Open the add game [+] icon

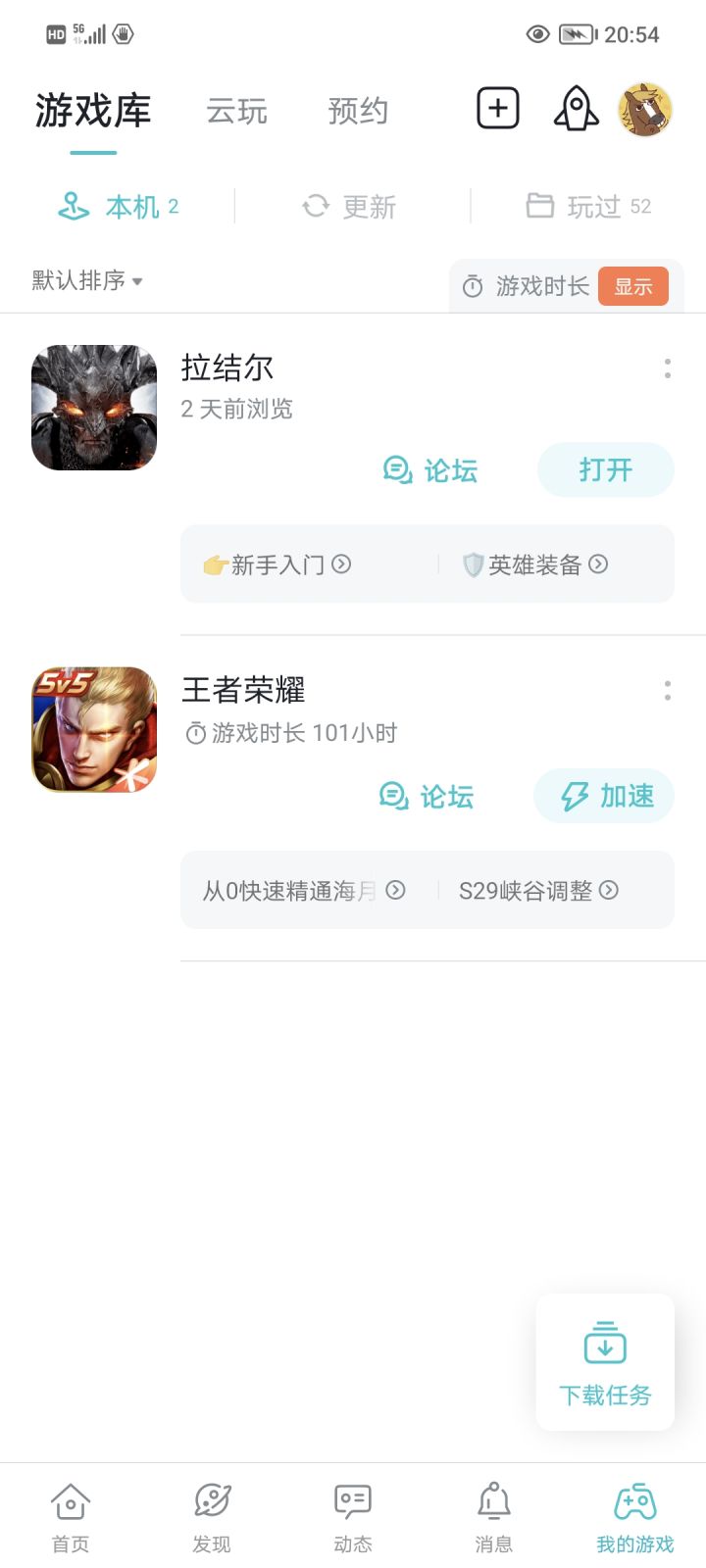pos(497,109)
